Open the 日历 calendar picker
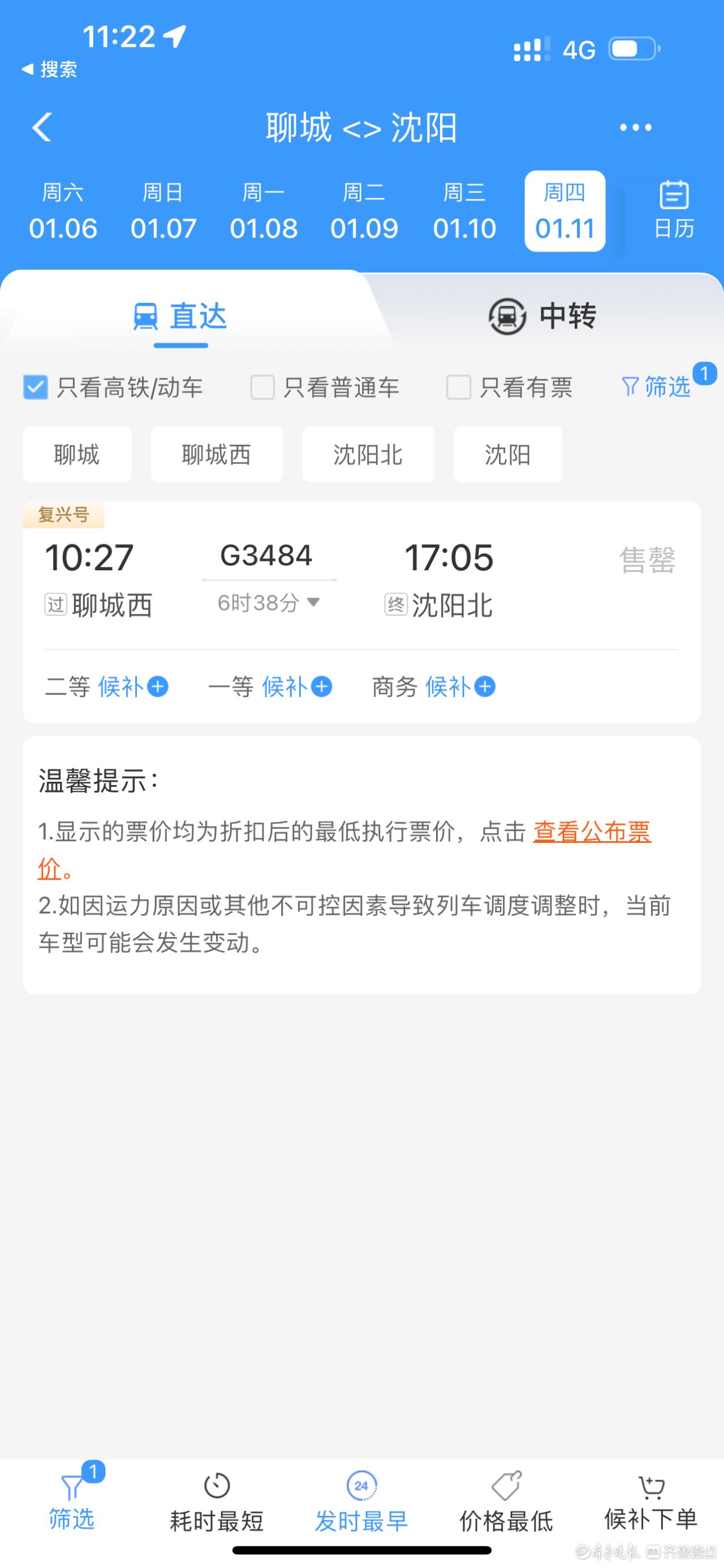This screenshot has height=1568, width=724. [674, 210]
